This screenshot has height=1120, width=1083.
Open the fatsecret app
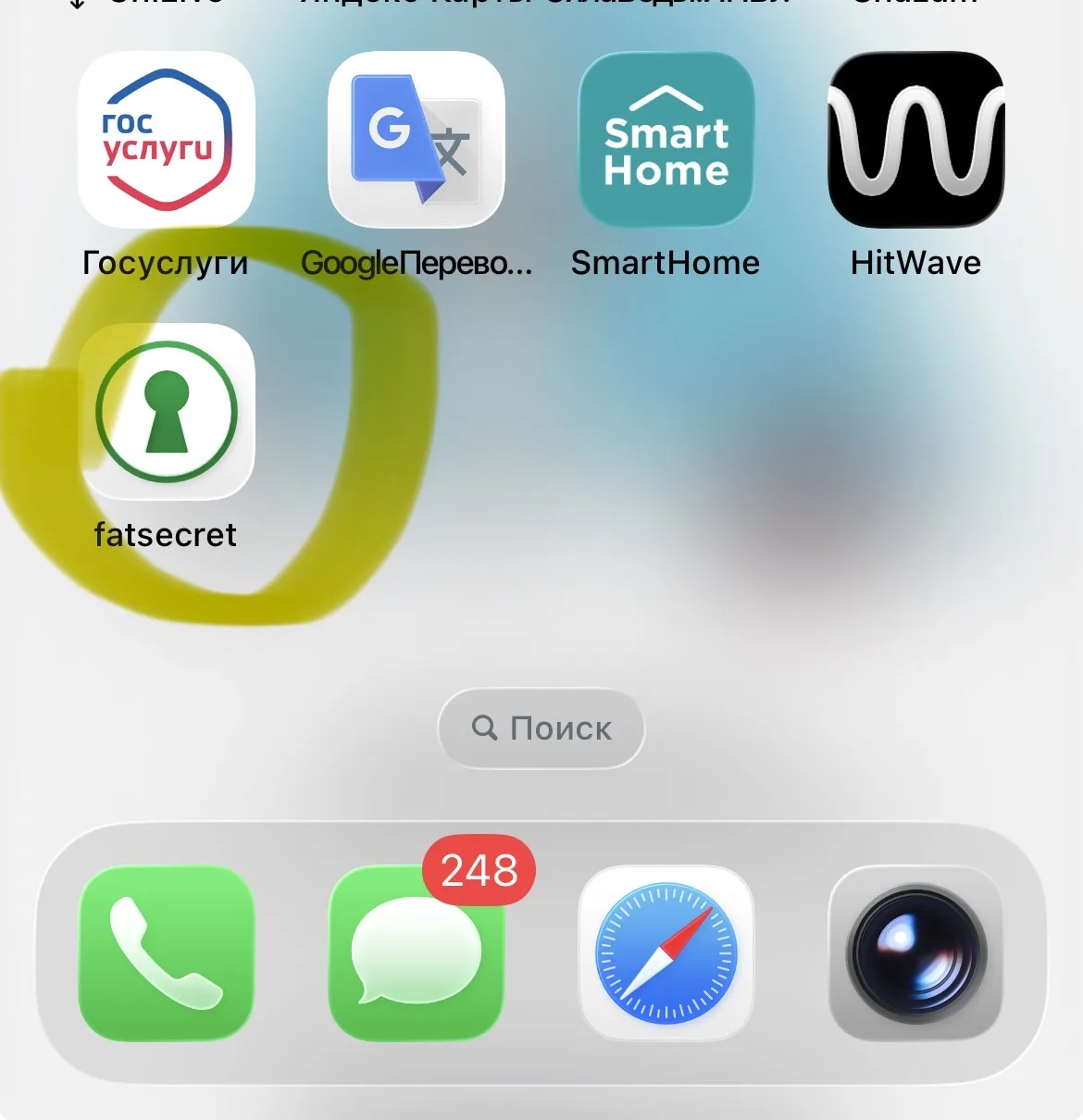(167, 412)
